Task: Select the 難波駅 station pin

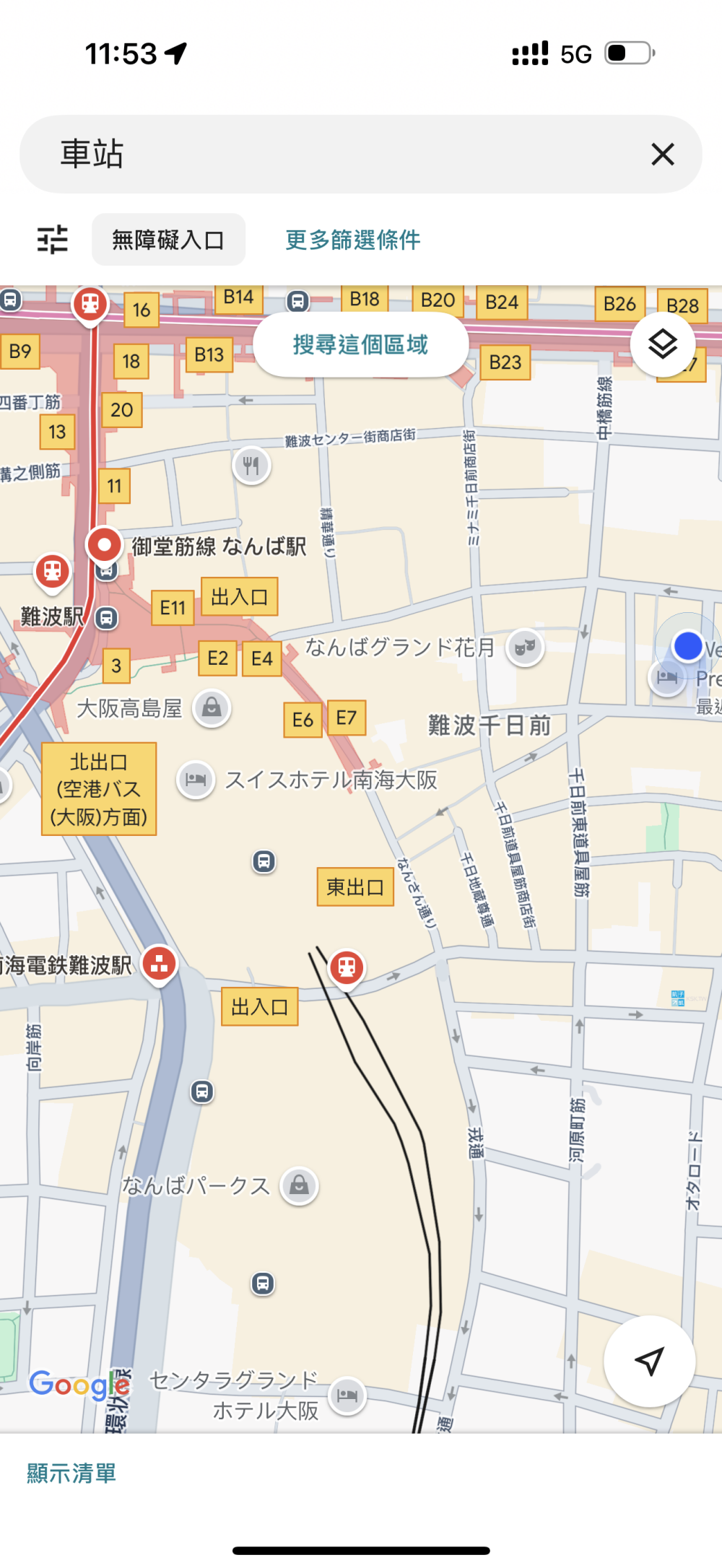Action: pyautogui.click(x=53, y=572)
